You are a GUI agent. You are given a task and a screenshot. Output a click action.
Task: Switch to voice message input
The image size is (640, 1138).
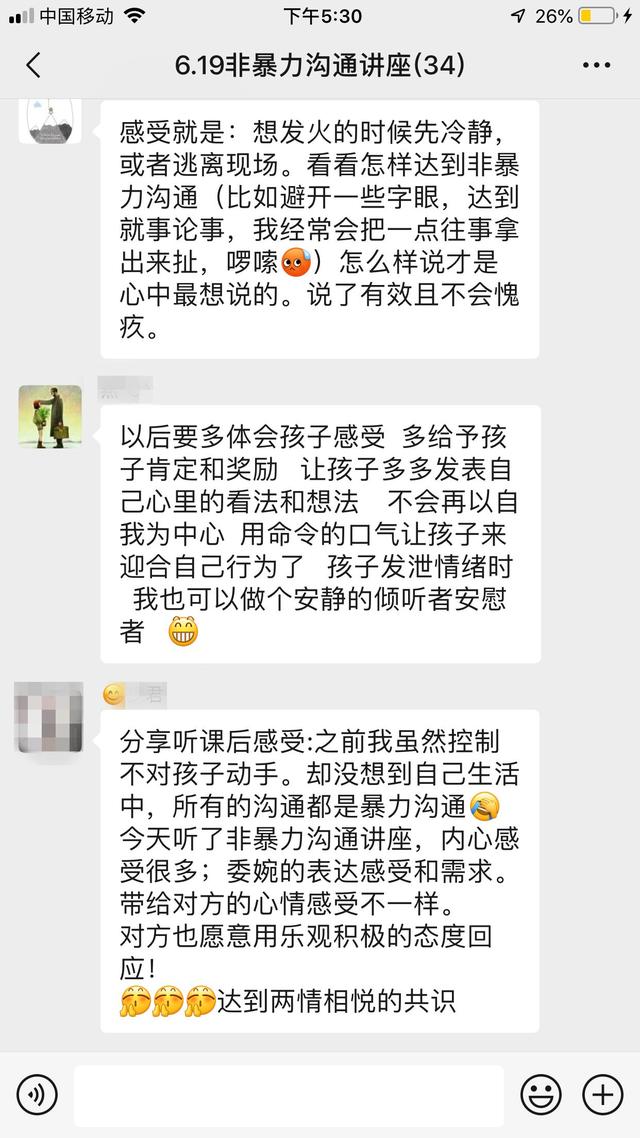click(x=37, y=1095)
